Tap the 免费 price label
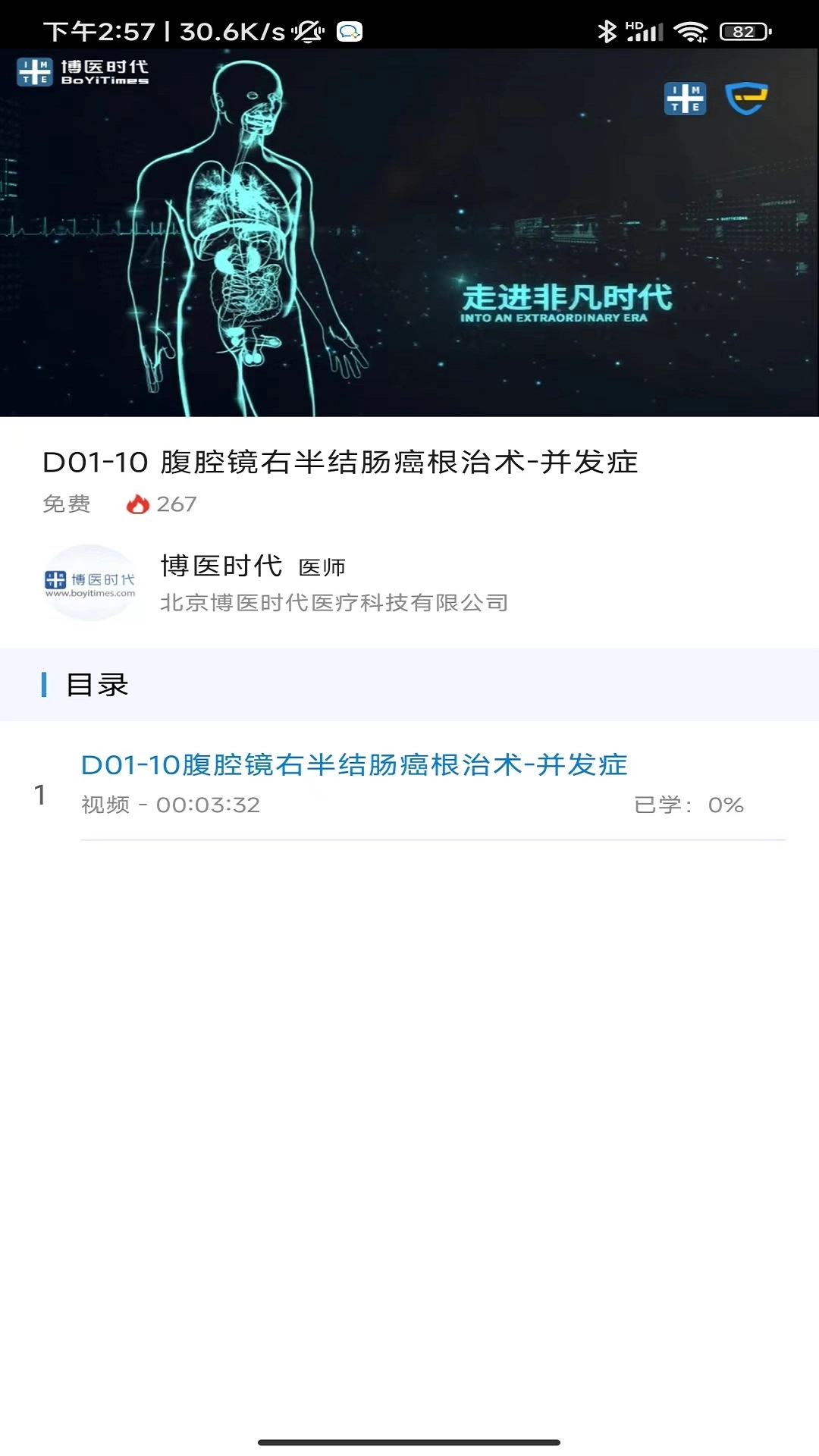This screenshot has width=819, height=1456. [x=65, y=504]
